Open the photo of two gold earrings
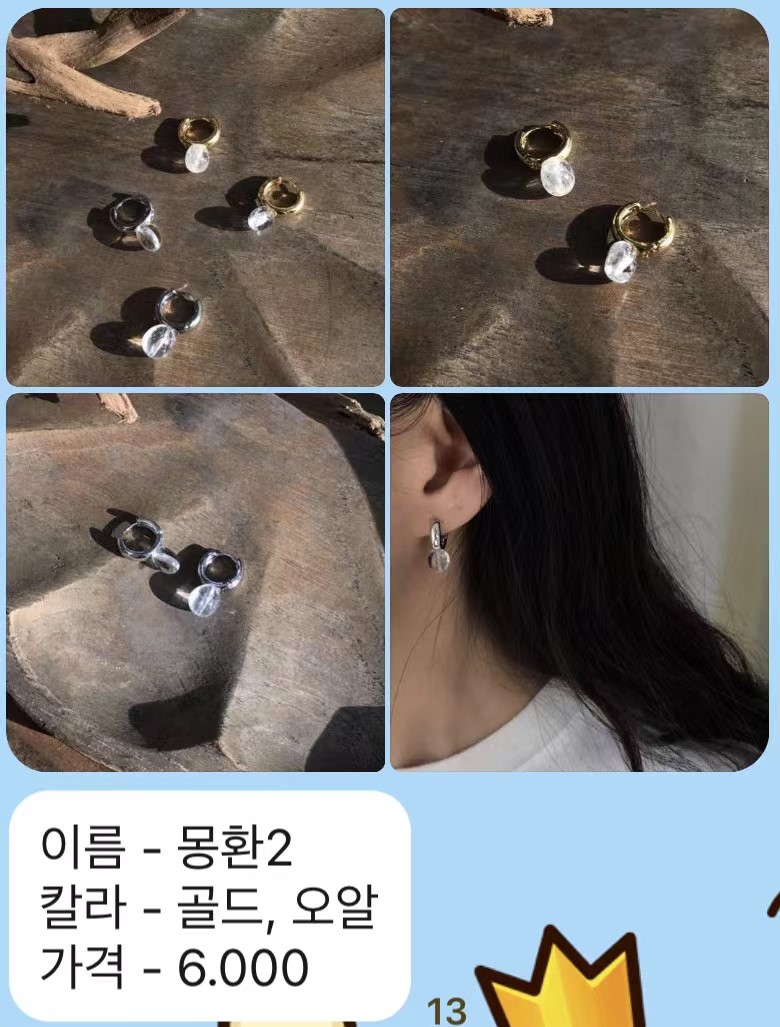The width and height of the screenshot is (780, 1027). tap(579, 197)
